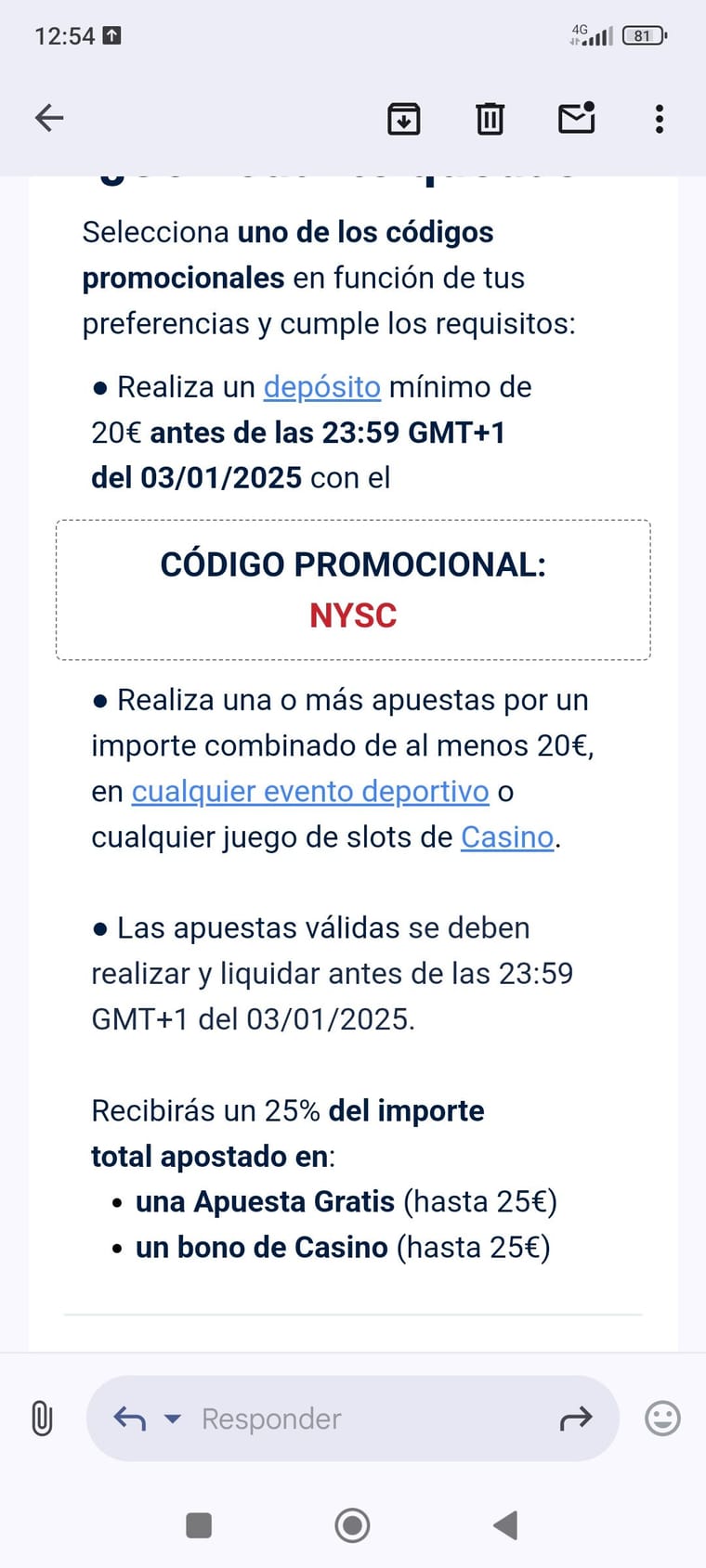Open the Casino link
Image resolution: width=706 pixels, height=1568 pixels.
[x=507, y=837]
